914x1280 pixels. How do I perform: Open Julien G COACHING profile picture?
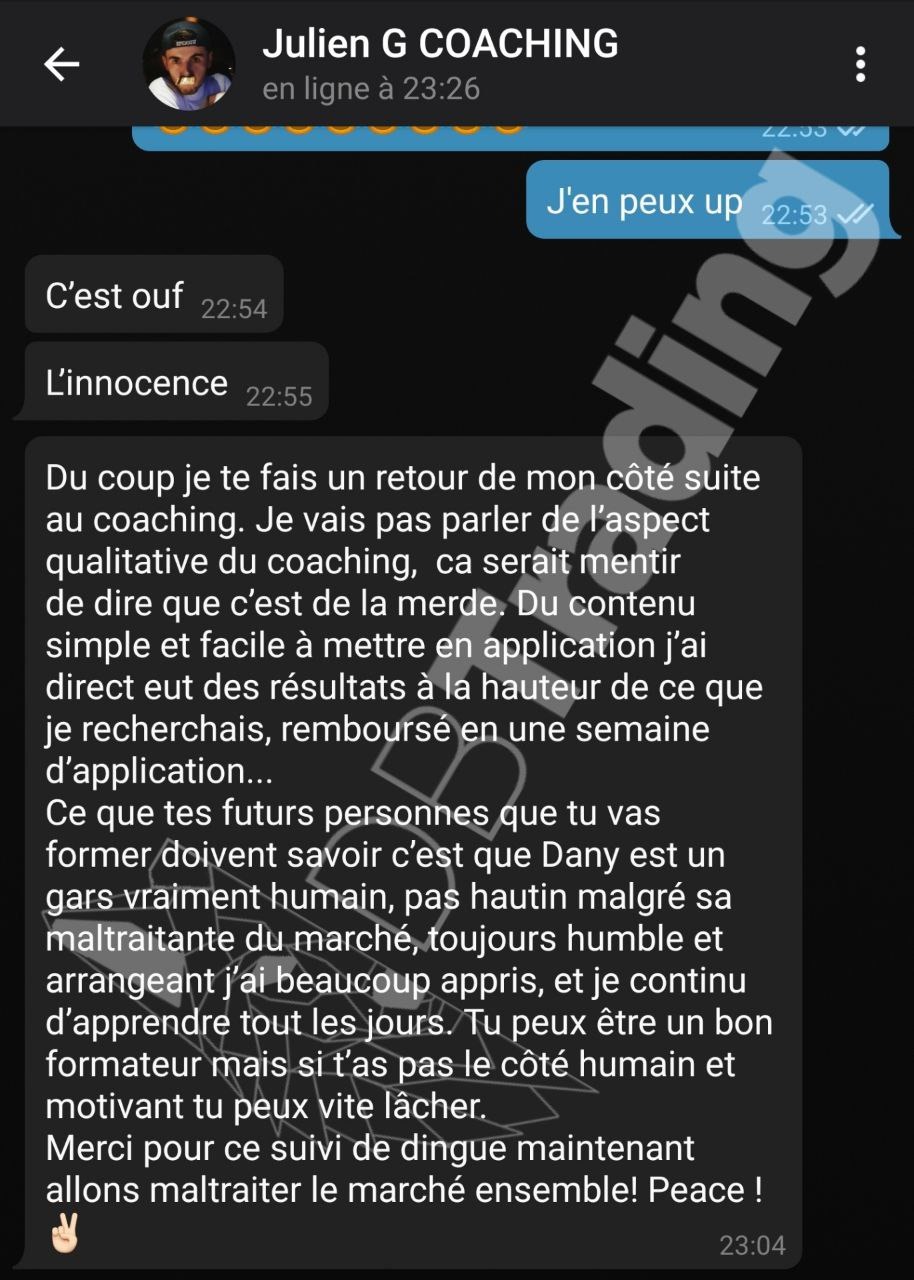pyautogui.click(x=189, y=64)
